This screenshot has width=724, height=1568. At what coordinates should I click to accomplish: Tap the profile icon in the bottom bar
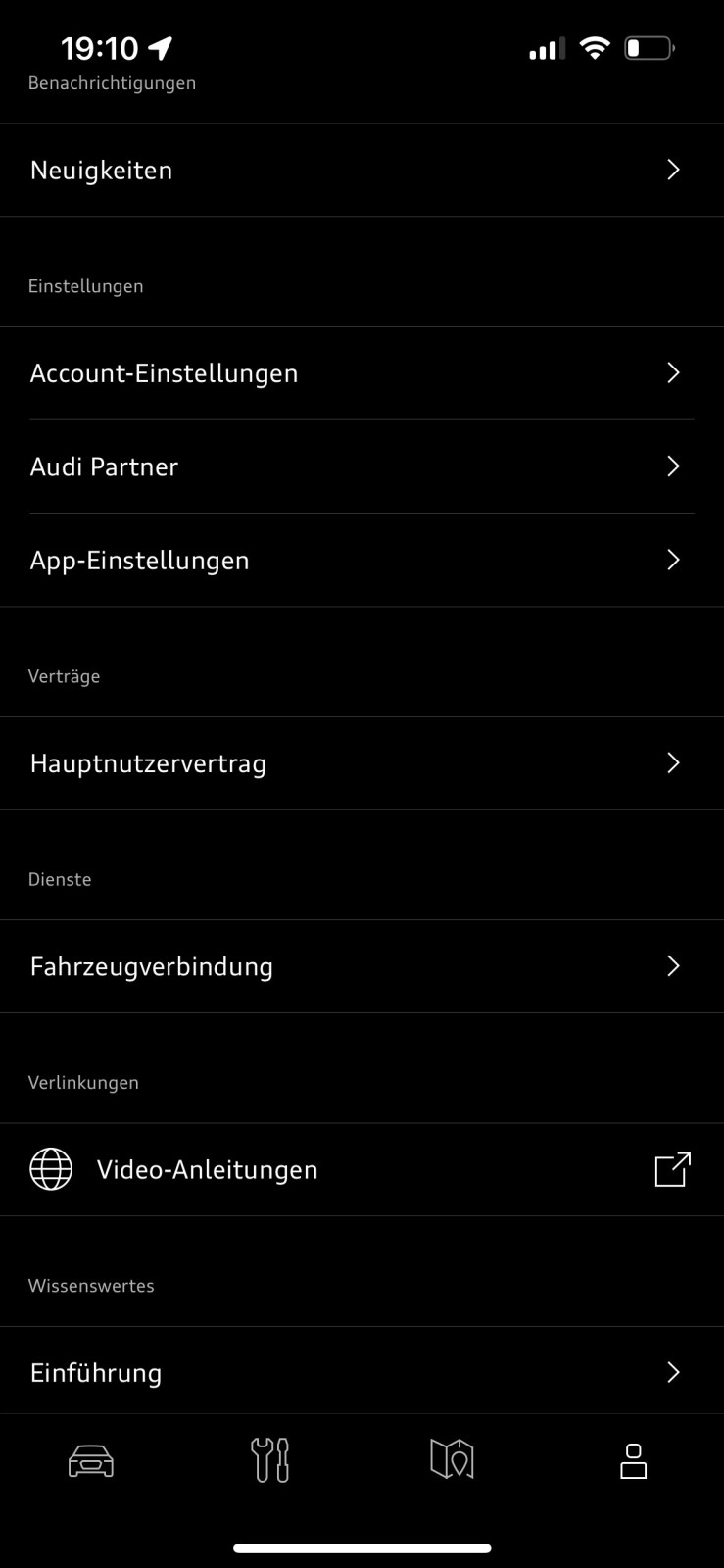[x=632, y=1460]
